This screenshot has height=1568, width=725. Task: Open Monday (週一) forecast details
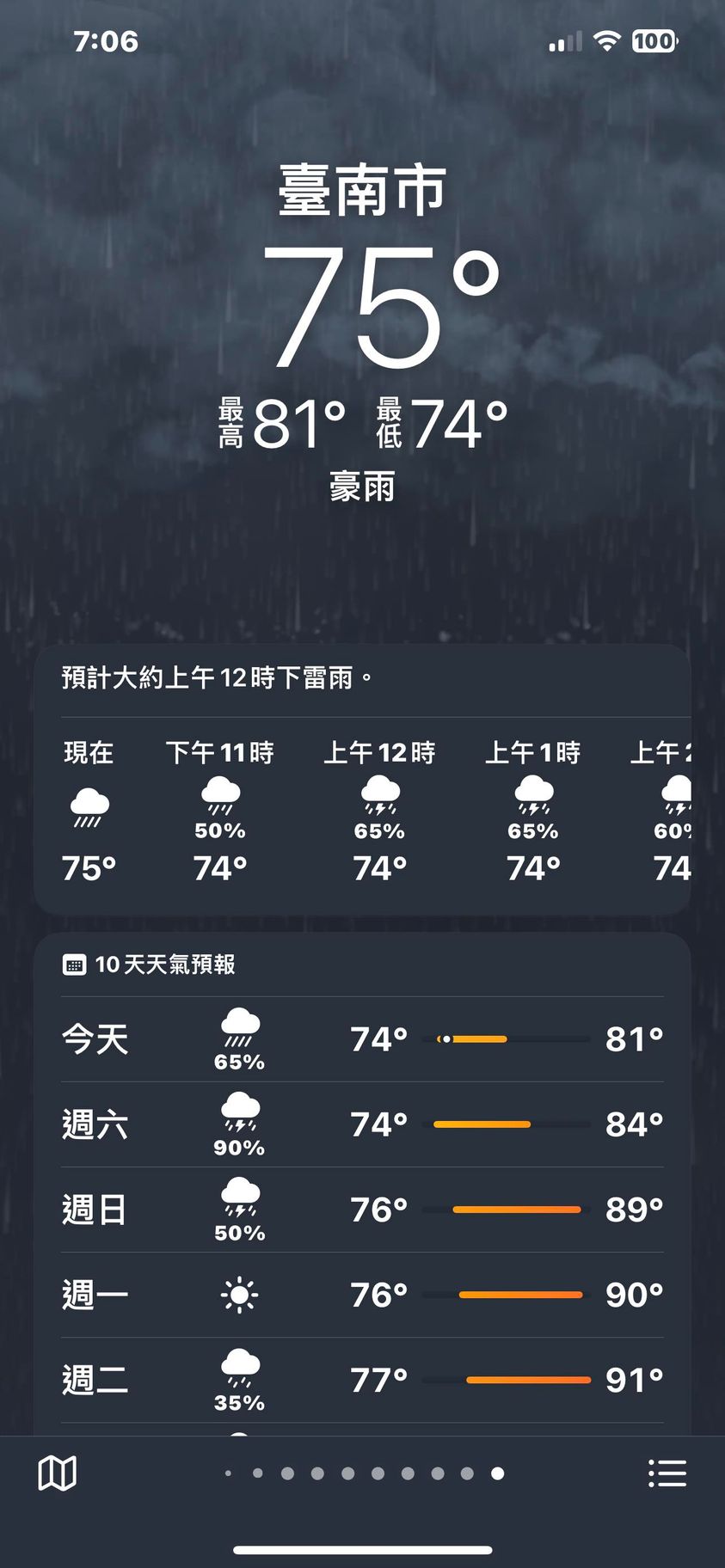click(x=362, y=1295)
